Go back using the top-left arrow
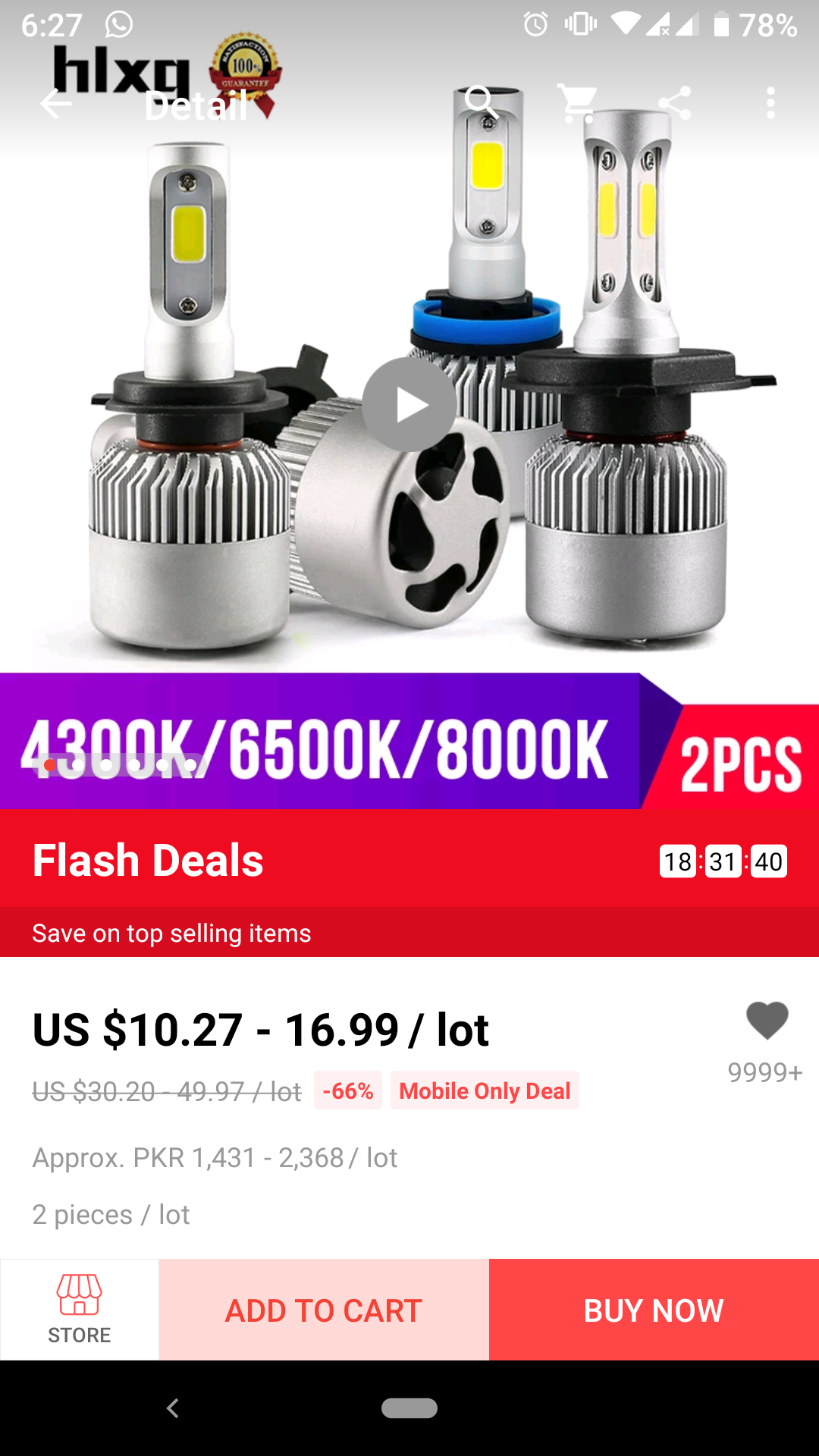This screenshot has height=1456, width=819. coord(56,103)
